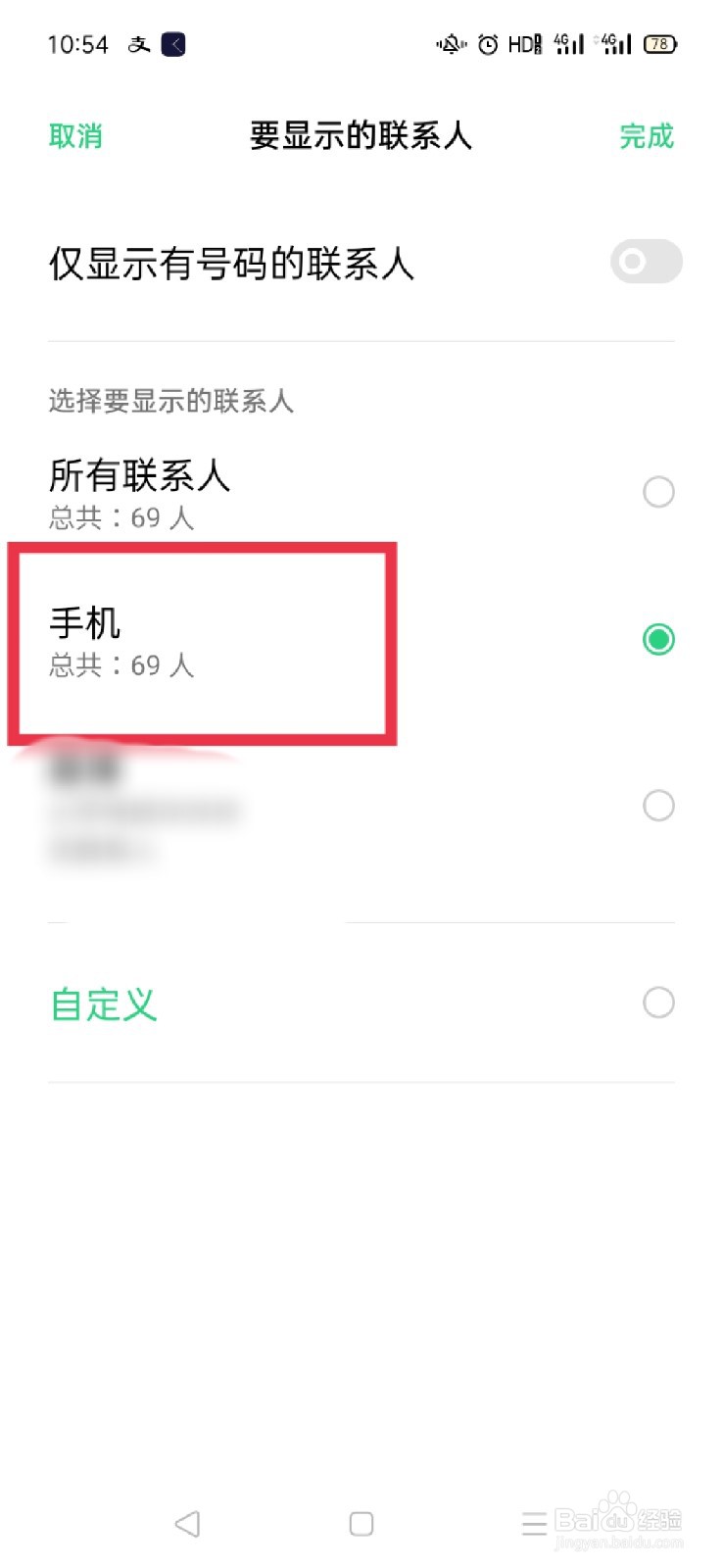Screen dimensions: 723x1568
Task: Tap the 手机 总共69人 list entry
Action: click(196, 640)
